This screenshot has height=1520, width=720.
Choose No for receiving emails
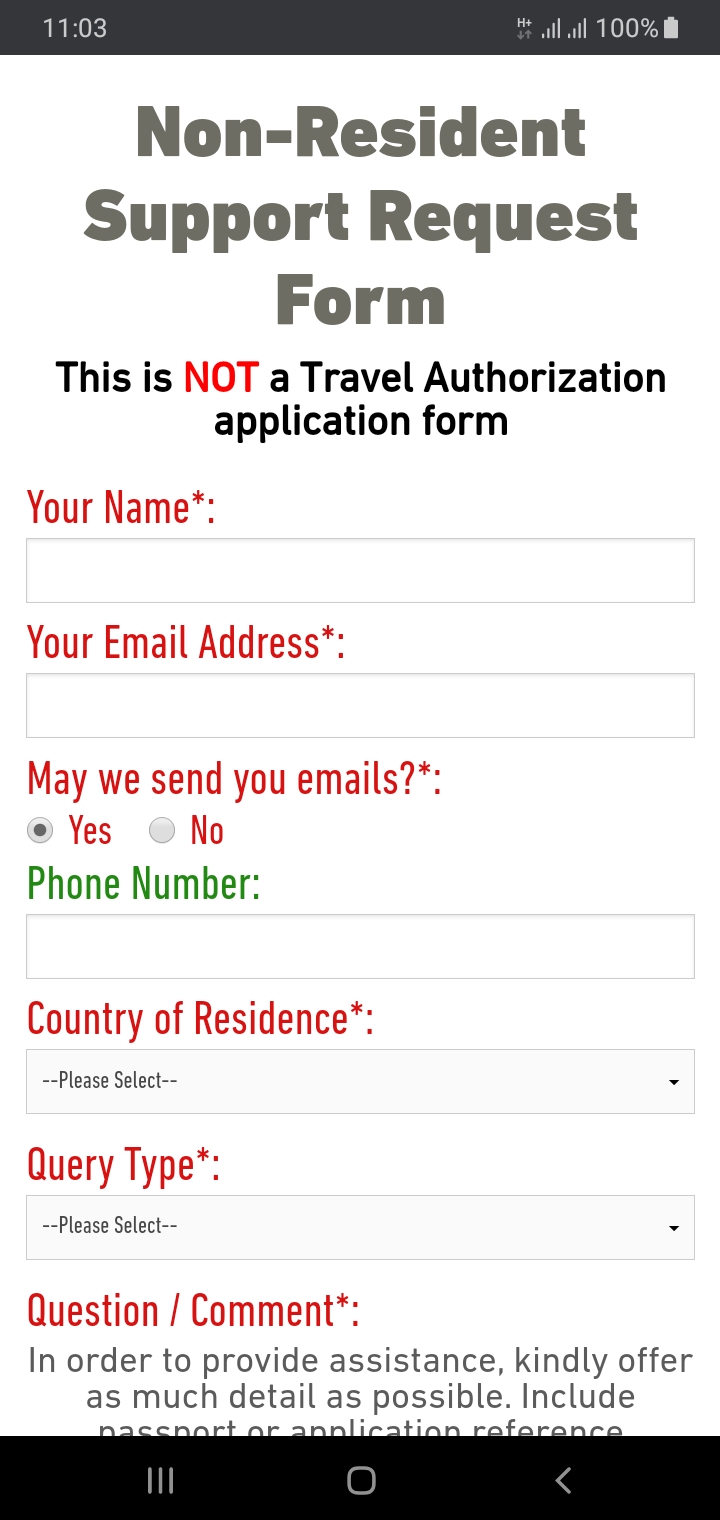point(162,830)
